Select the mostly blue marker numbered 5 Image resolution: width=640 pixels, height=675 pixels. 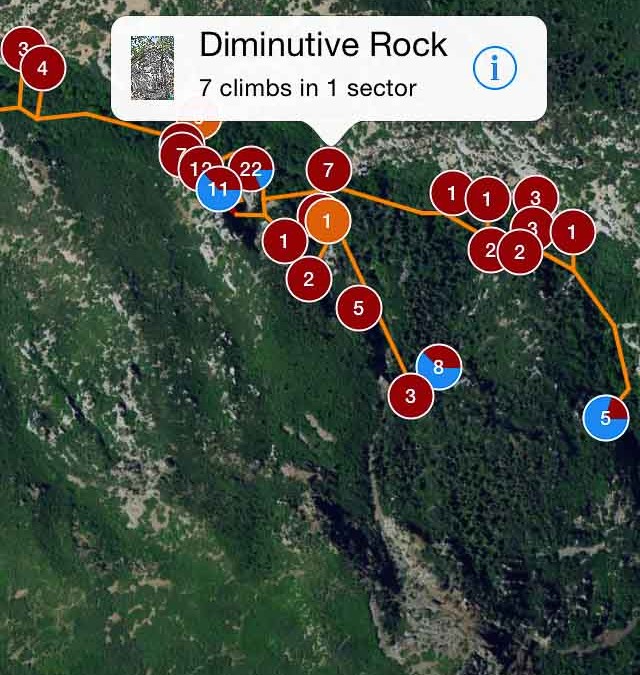point(606,418)
